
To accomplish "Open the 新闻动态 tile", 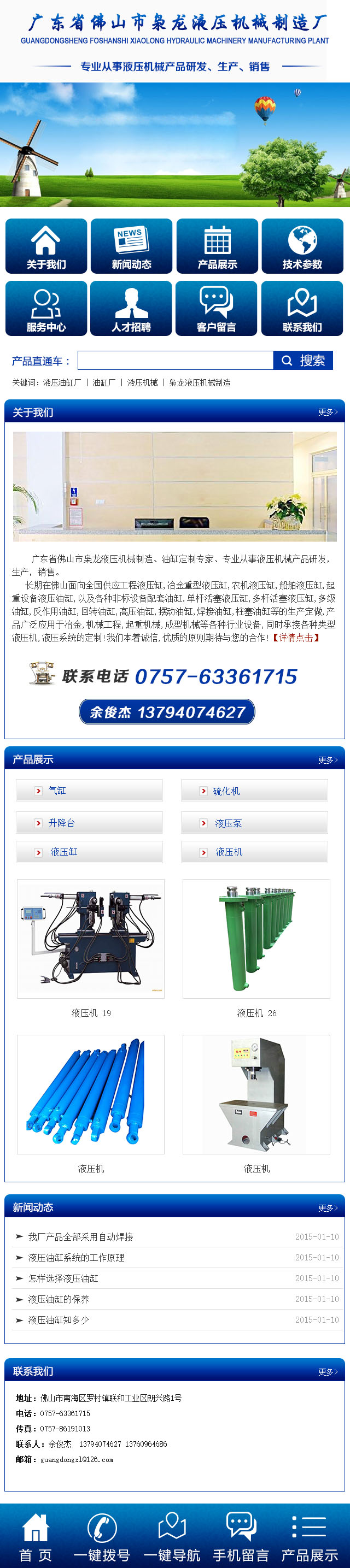I will click(131, 246).
